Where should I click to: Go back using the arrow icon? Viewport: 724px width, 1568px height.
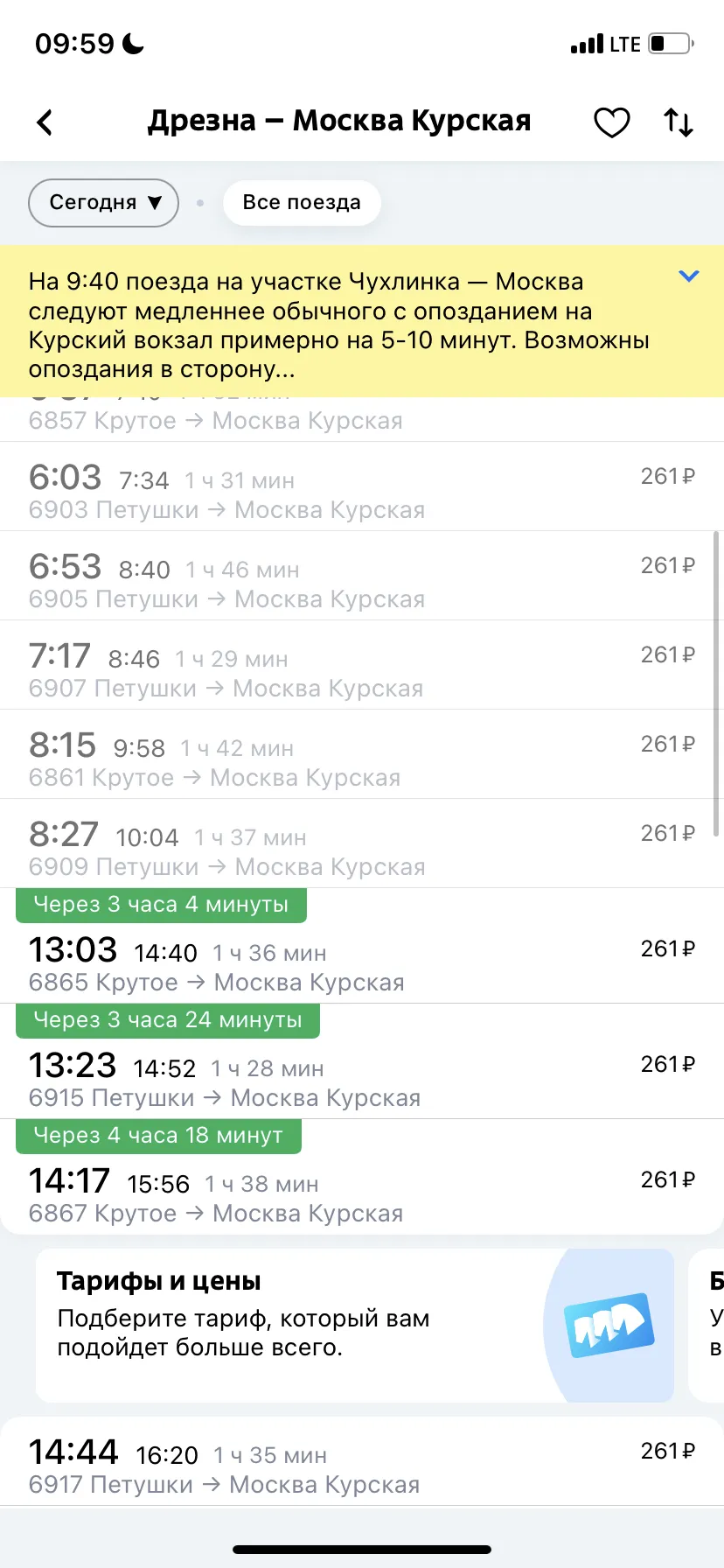[45, 122]
